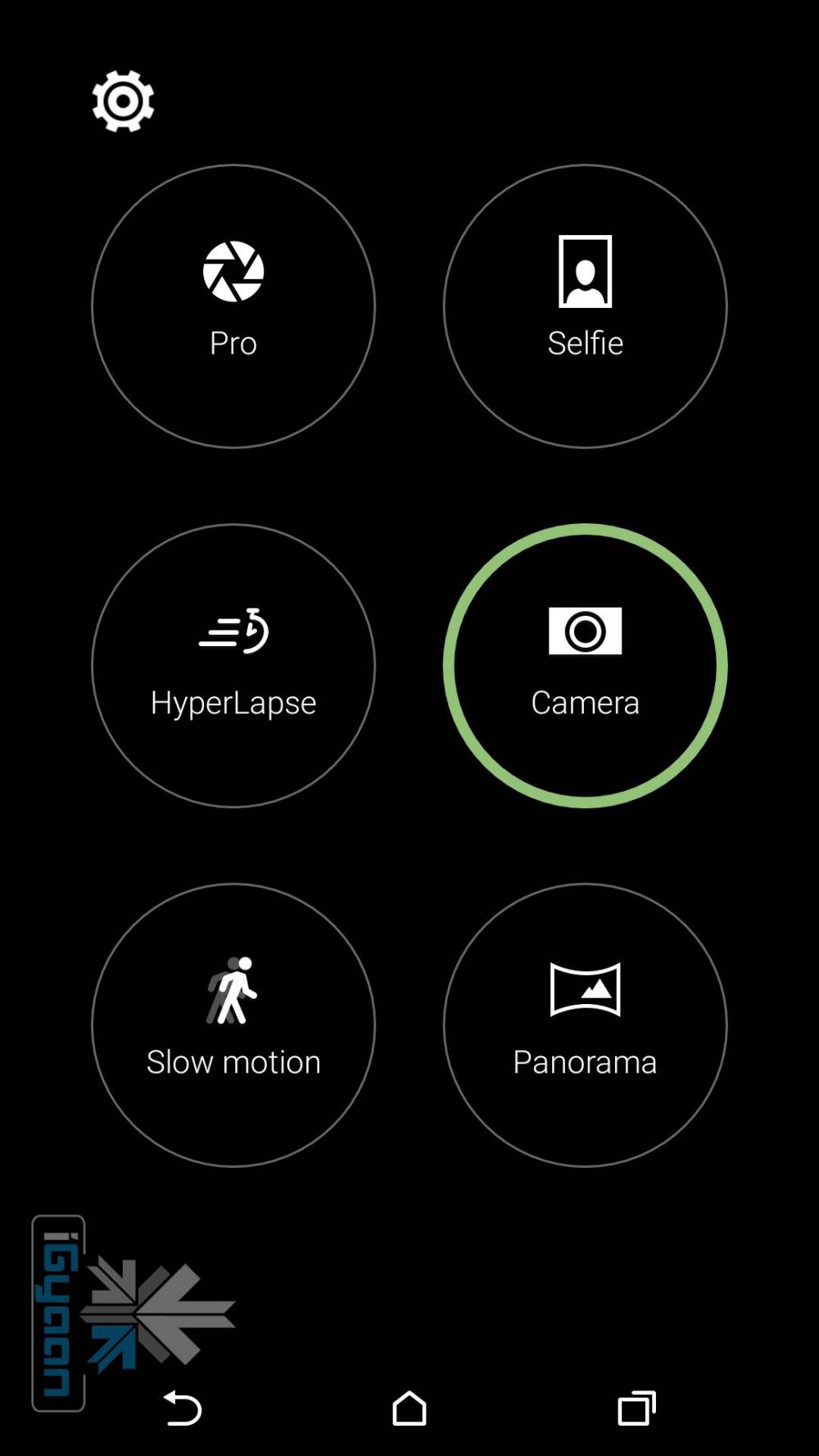
Task: Select Pro camera mode
Action: point(233,306)
